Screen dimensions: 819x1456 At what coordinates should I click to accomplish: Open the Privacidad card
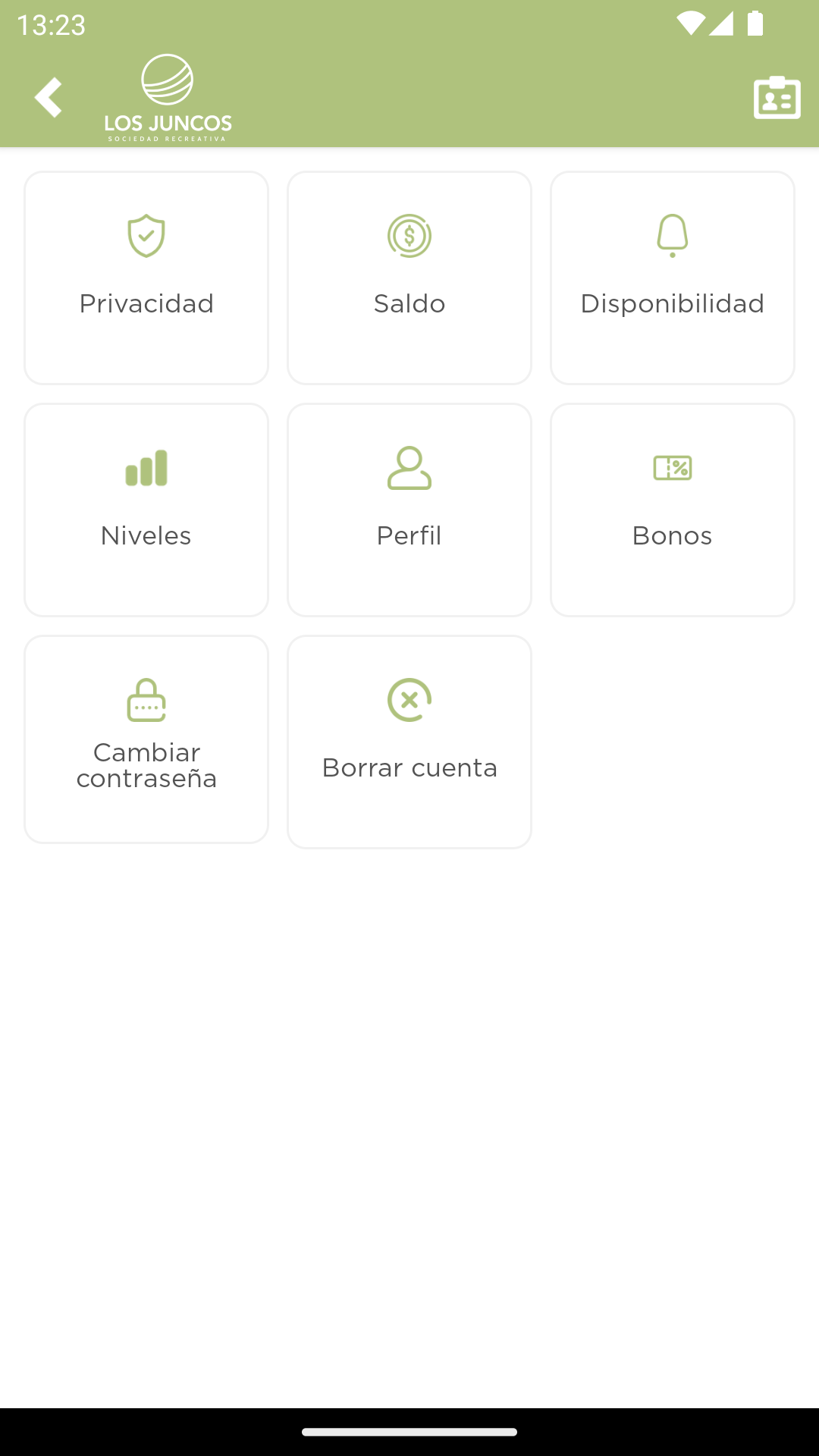click(x=146, y=278)
